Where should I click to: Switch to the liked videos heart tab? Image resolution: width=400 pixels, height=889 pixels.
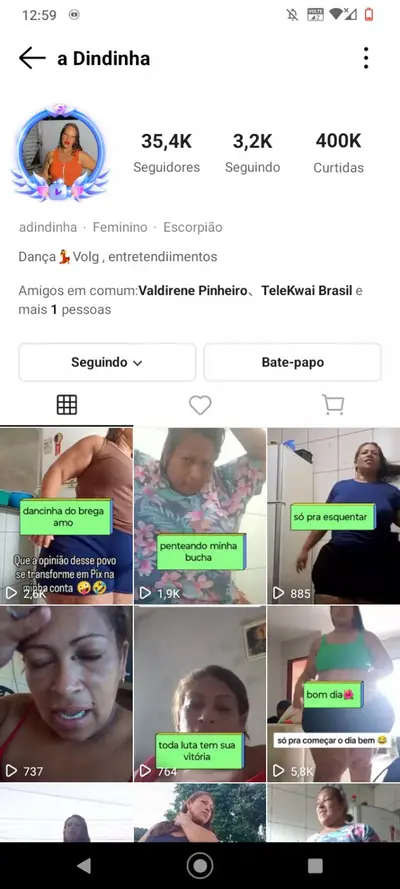pyautogui.click(x=200, y=405)
